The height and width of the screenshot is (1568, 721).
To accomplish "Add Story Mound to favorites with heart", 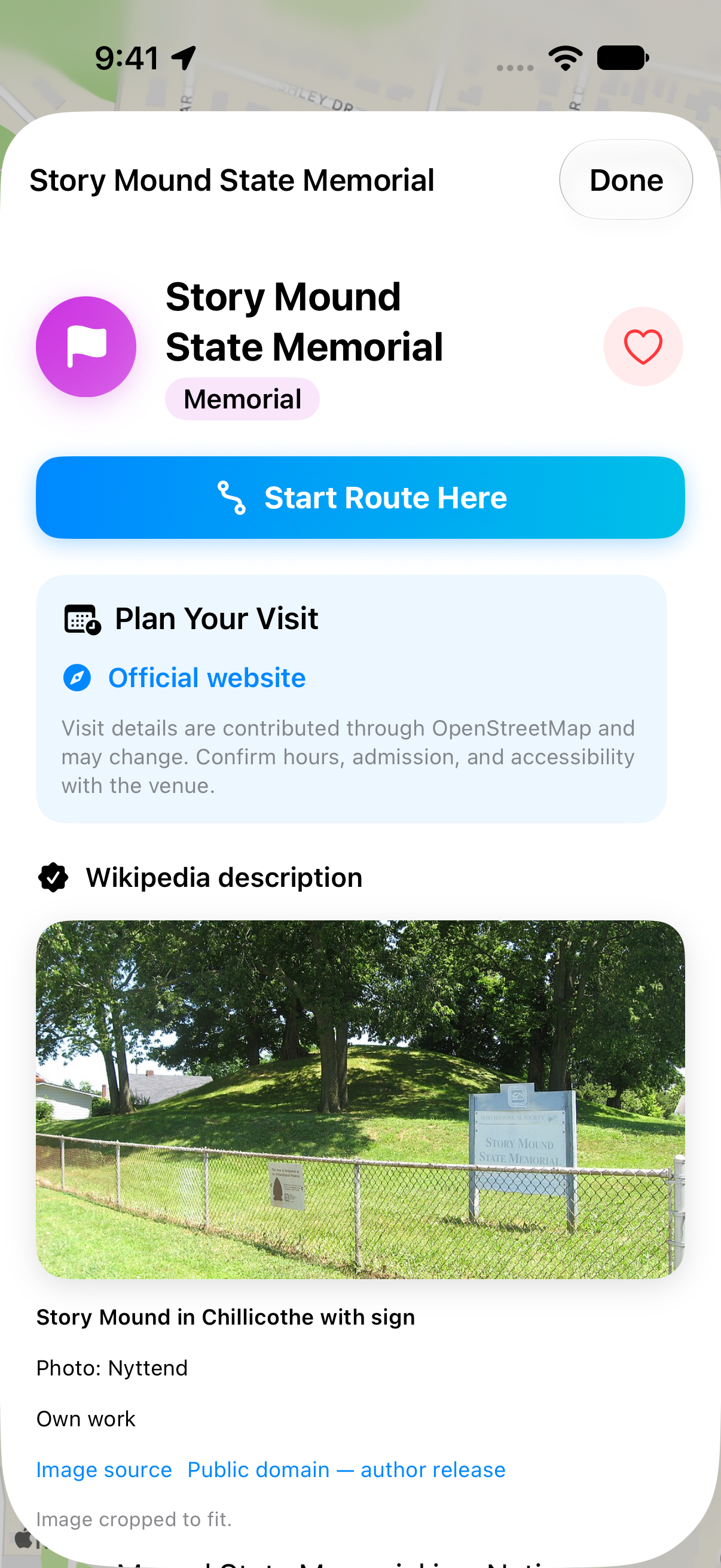I will coord(643,346).
